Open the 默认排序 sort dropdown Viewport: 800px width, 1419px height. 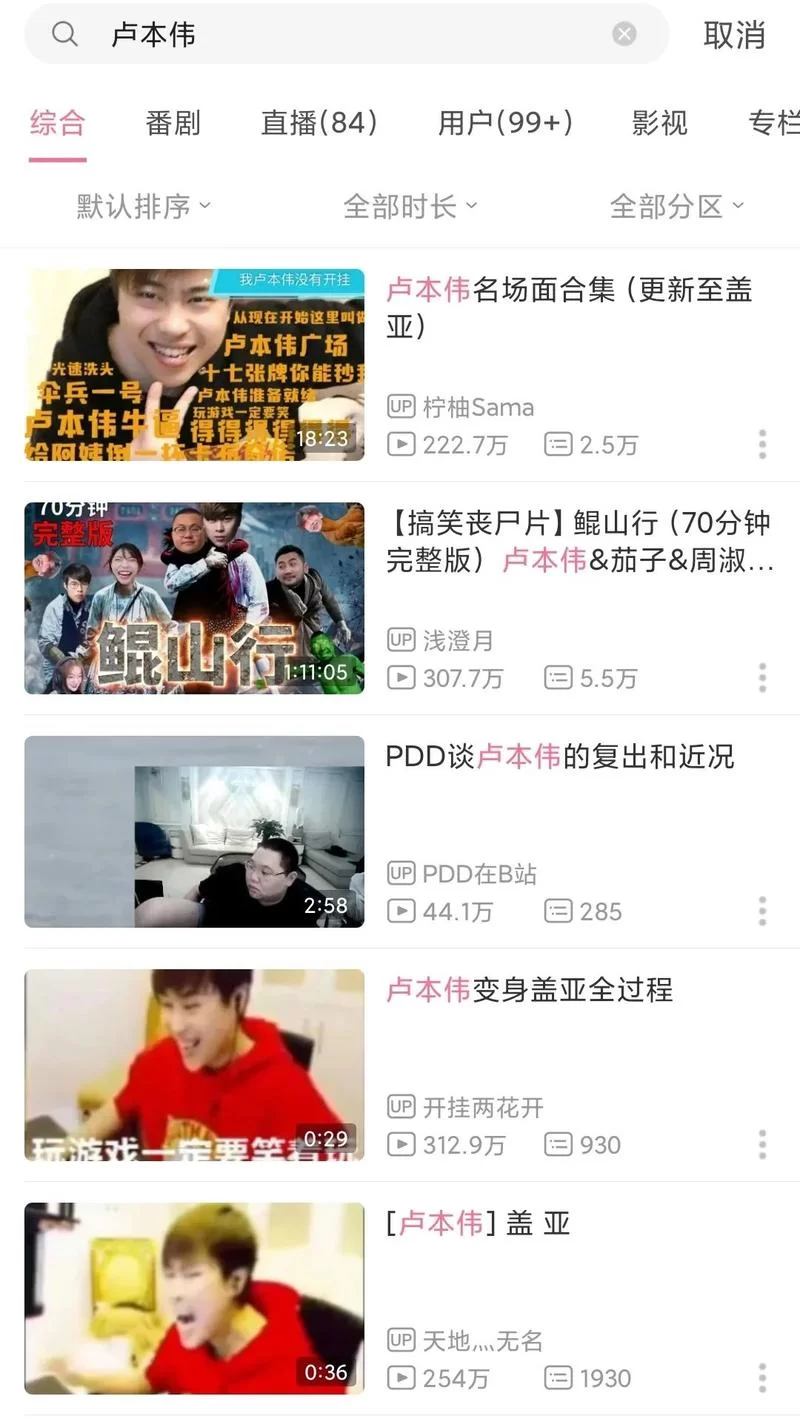140,206
